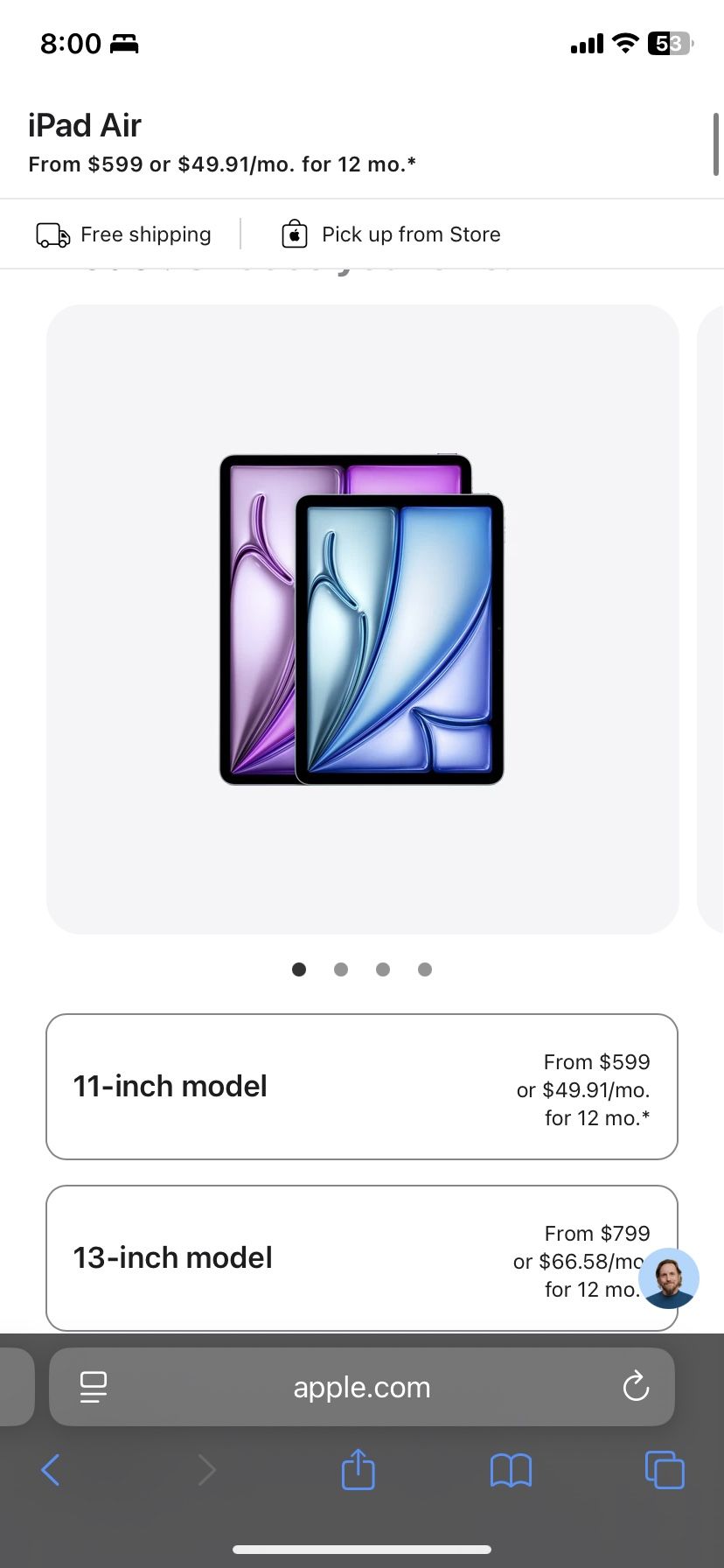This screenshot has height=1568, width=724.
Task: Select the fourth carousel pagination dot
Action: [x=424, y=969]
